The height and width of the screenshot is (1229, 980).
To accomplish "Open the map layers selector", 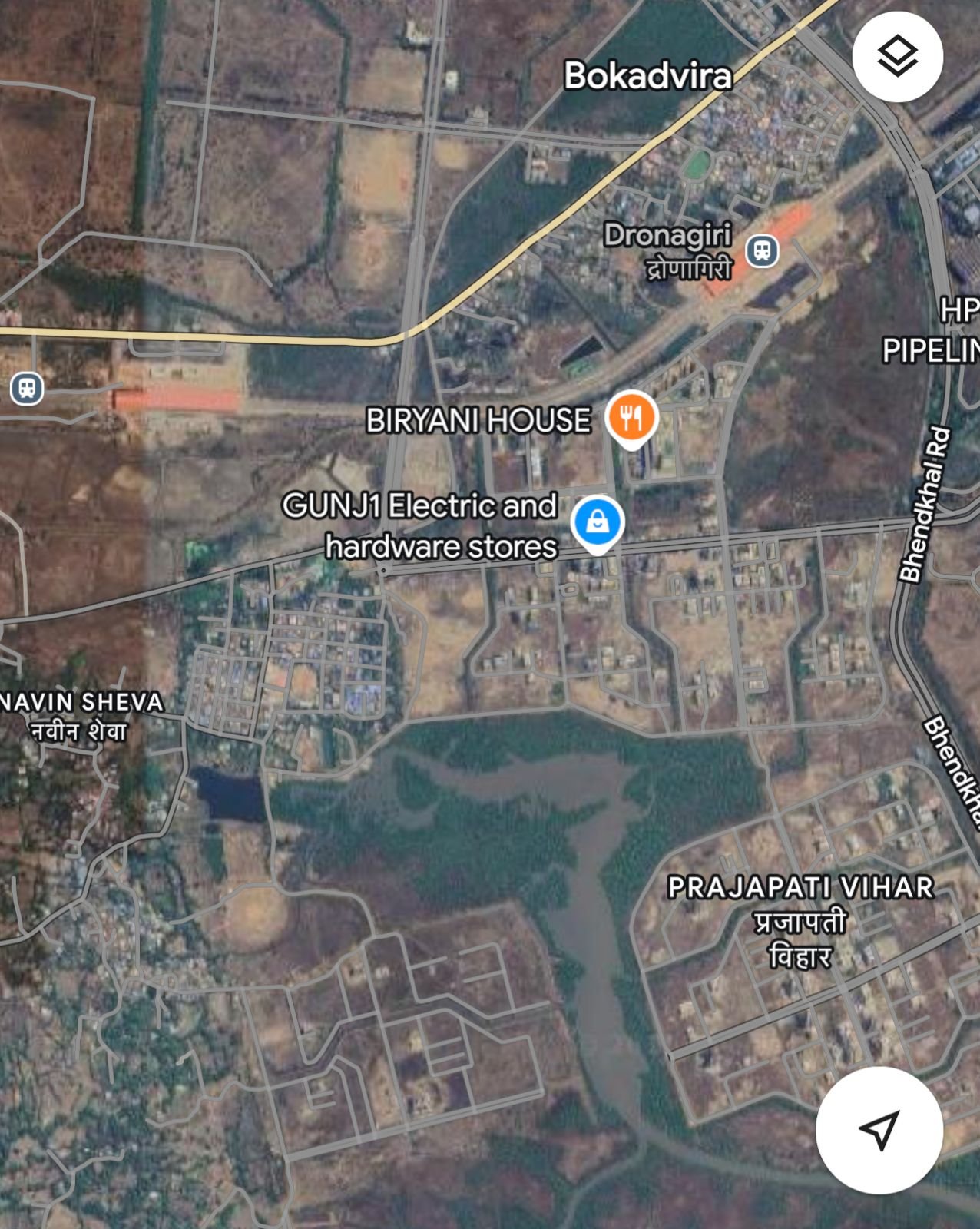I will coord(897,57).
